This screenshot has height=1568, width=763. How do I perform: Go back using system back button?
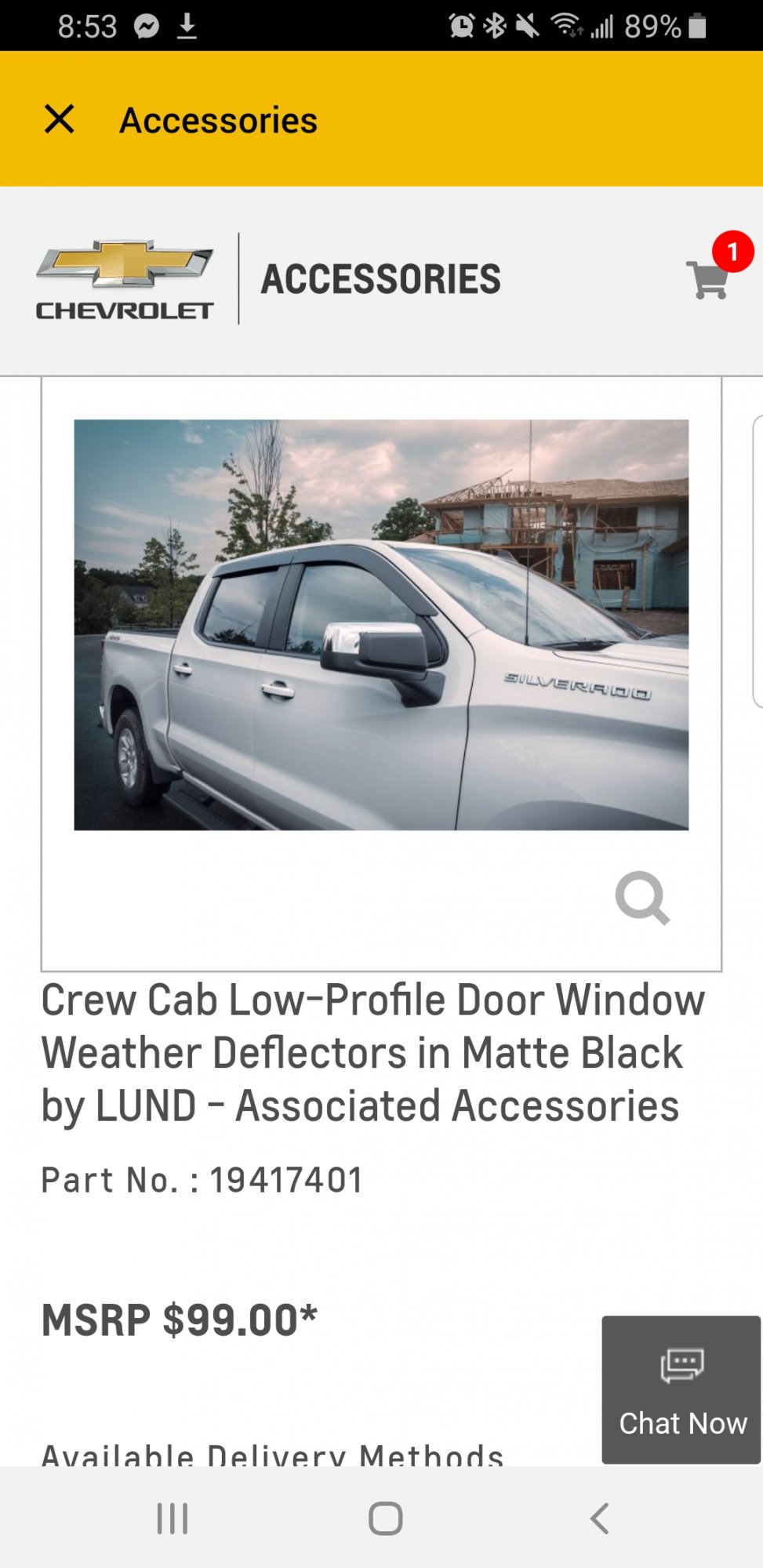(599, 1518)
